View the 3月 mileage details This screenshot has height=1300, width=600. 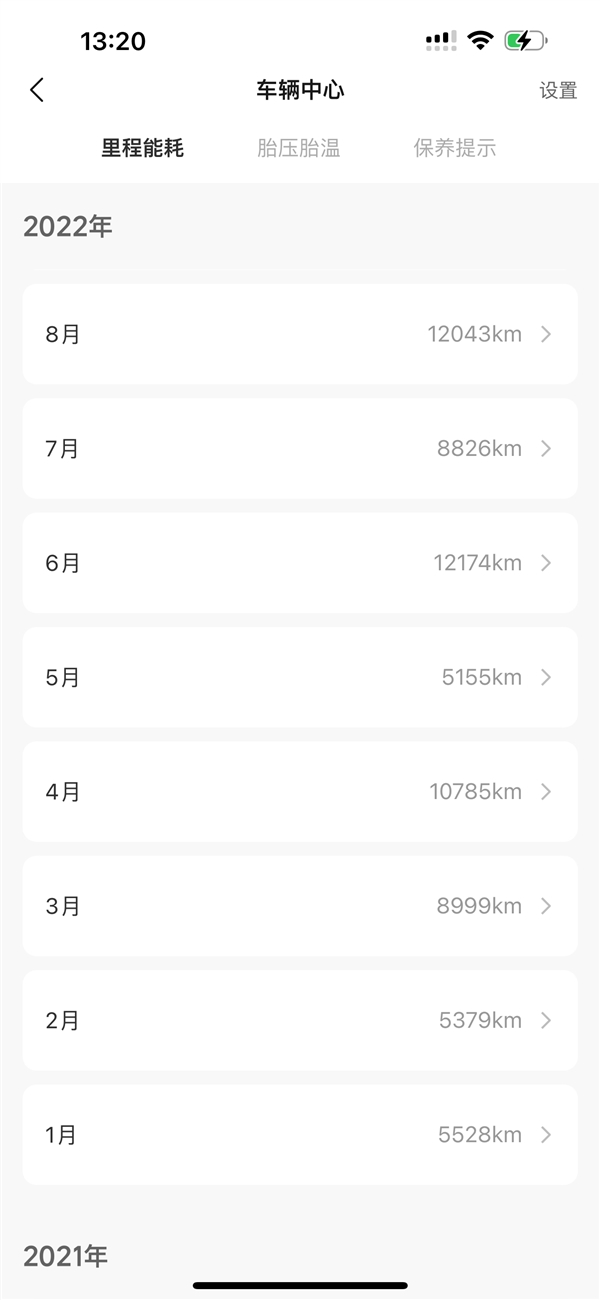point(300,906)
